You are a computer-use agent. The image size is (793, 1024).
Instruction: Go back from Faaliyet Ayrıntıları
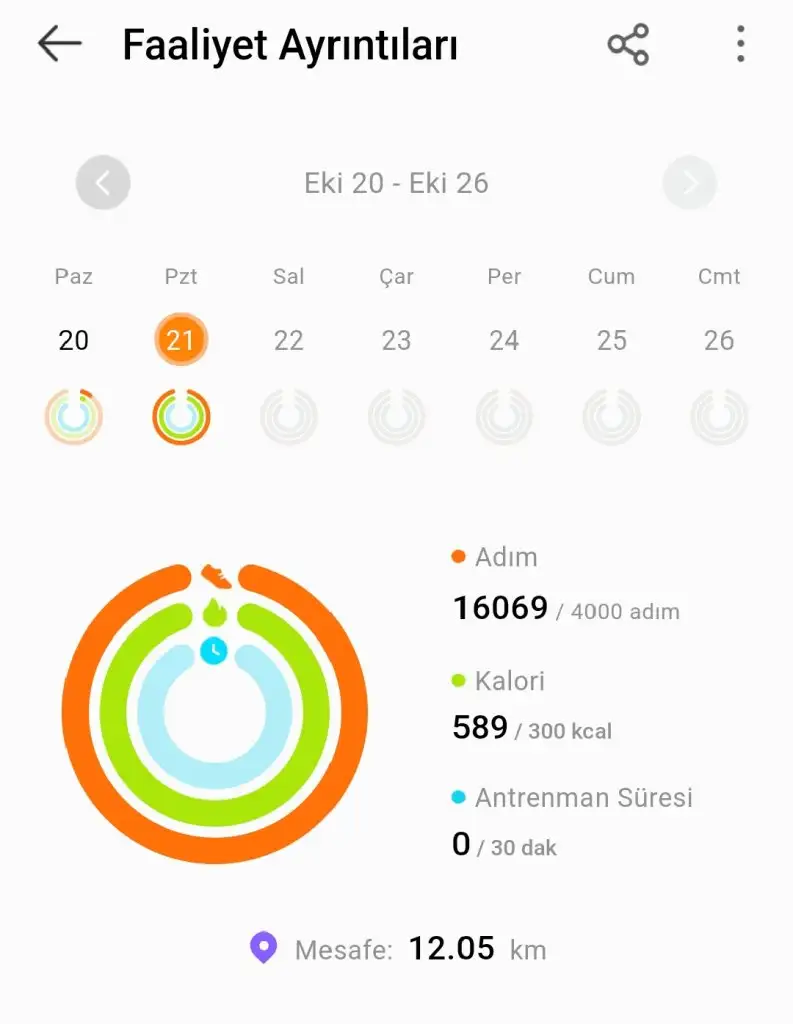click(59, 45)
